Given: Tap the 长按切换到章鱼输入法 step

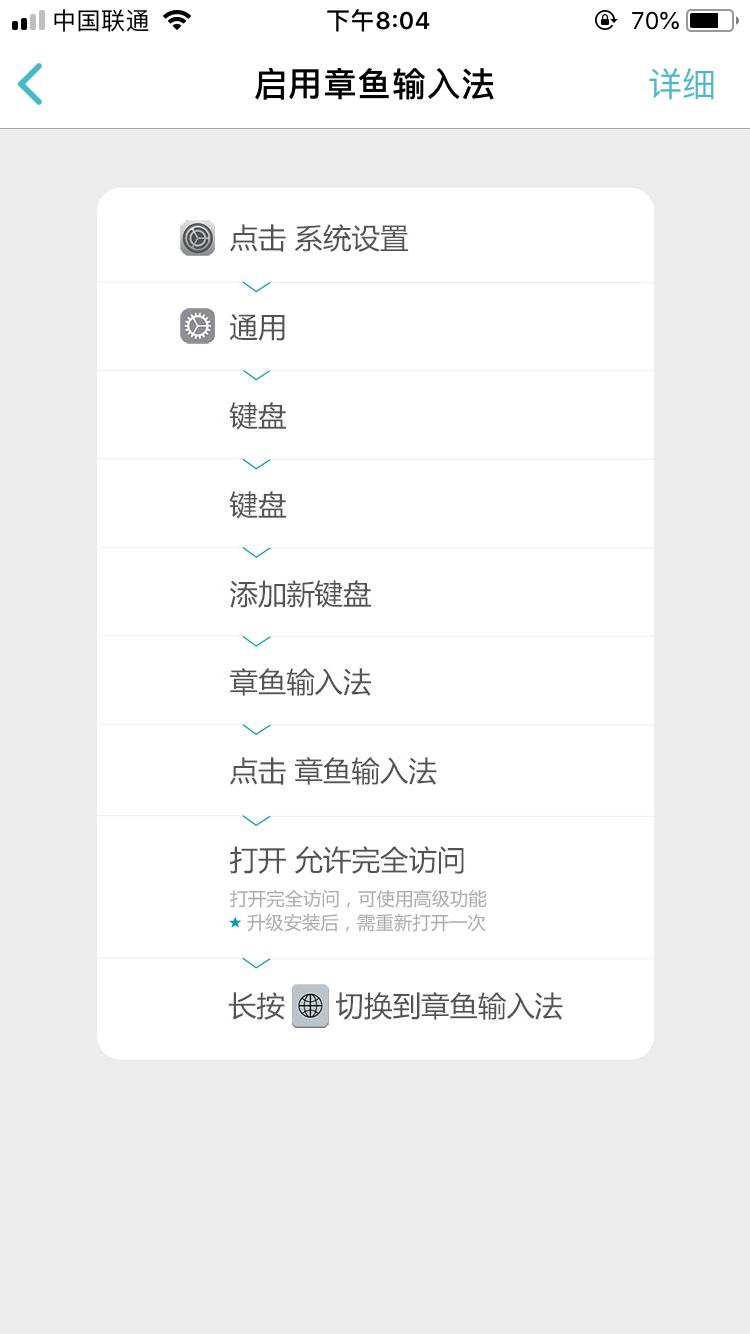Looking at the screenshot, I should tap(395, 1006).
